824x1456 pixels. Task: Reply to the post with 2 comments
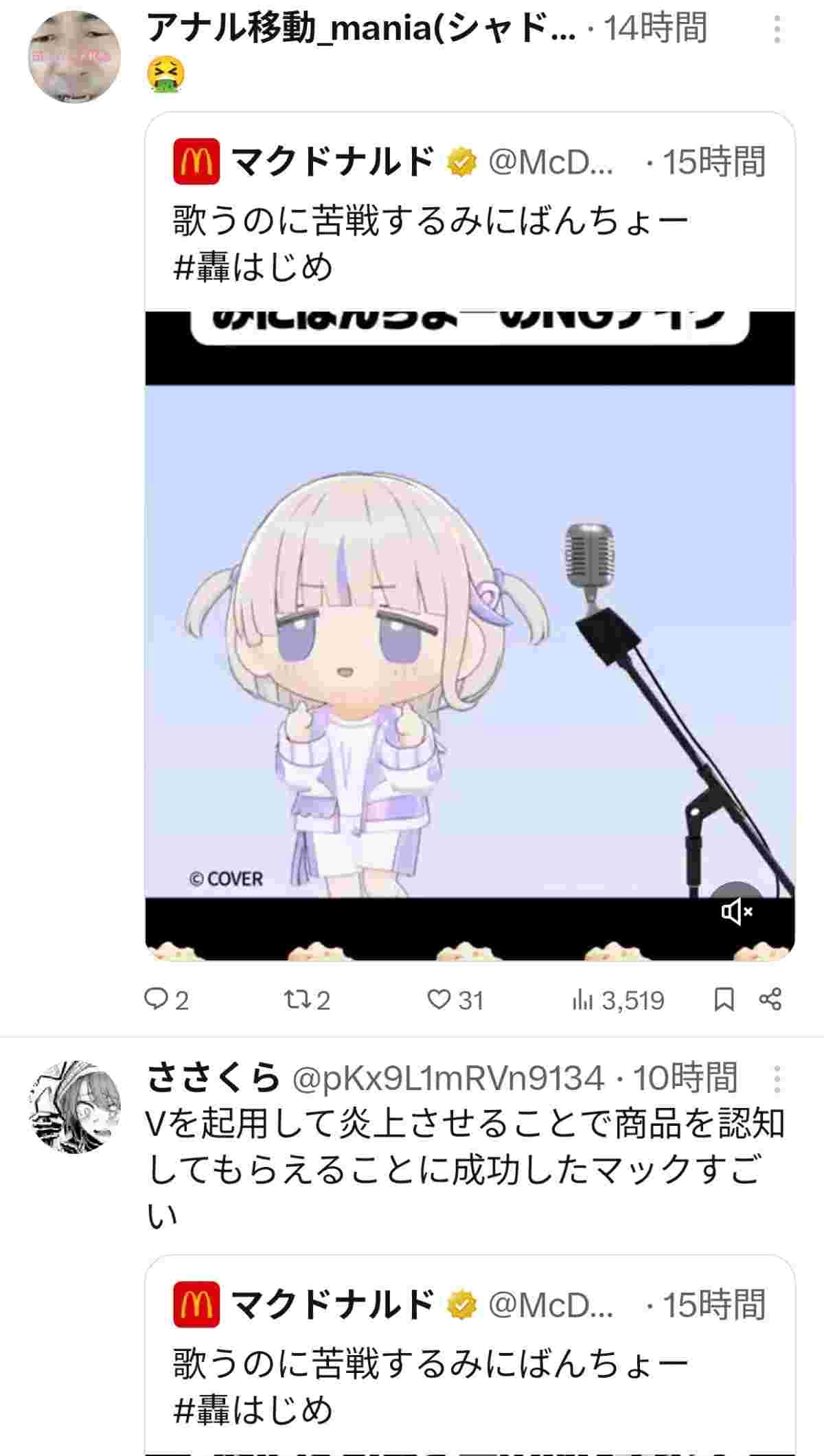pos(165,1000)
